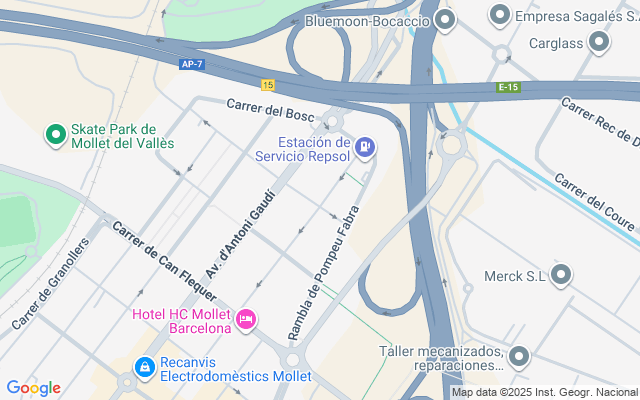Open the Merck S.L. place marker
640x400 pixels.
click(561, 274)
